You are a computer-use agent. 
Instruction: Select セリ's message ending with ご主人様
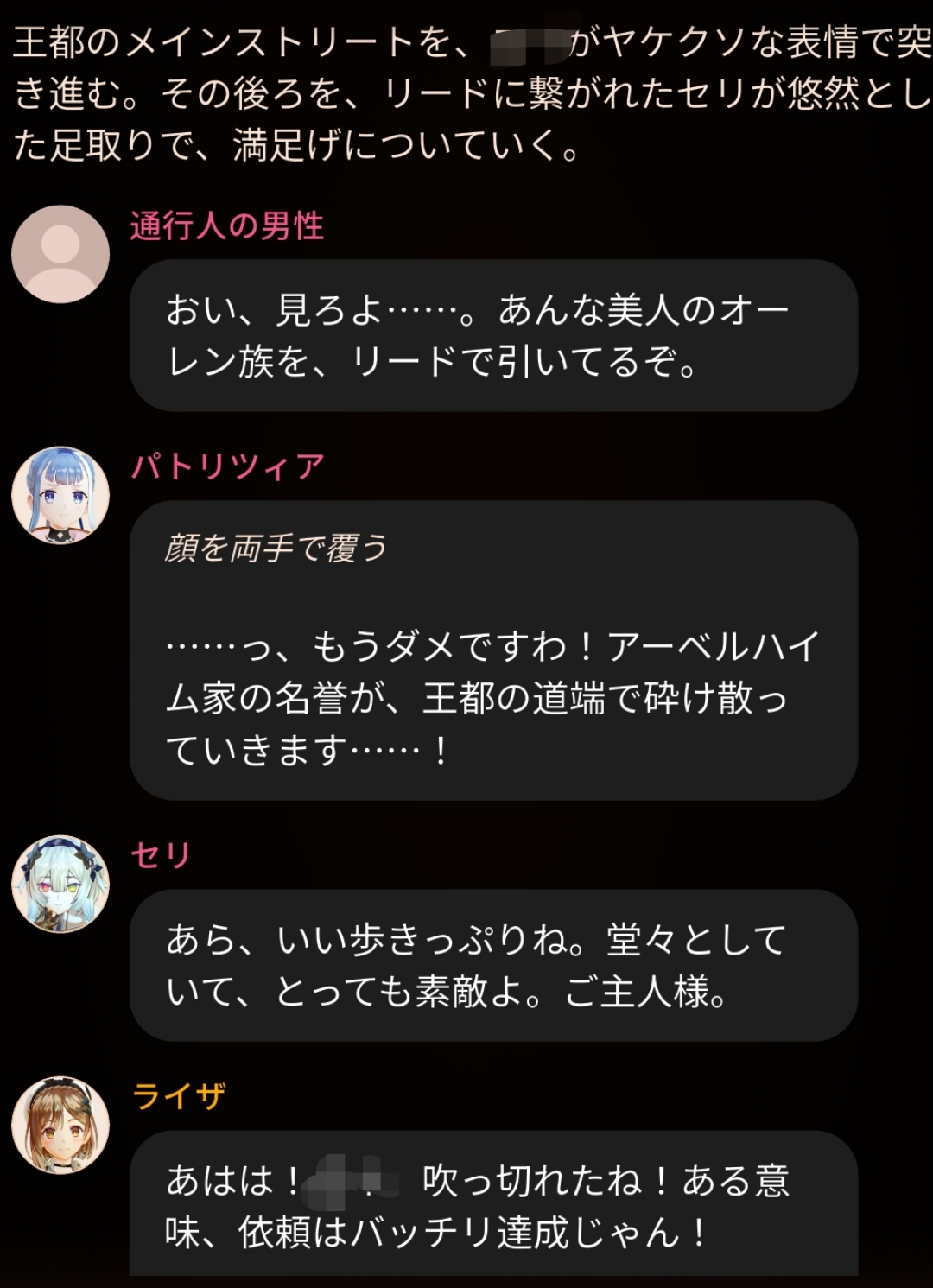(493, 965)
